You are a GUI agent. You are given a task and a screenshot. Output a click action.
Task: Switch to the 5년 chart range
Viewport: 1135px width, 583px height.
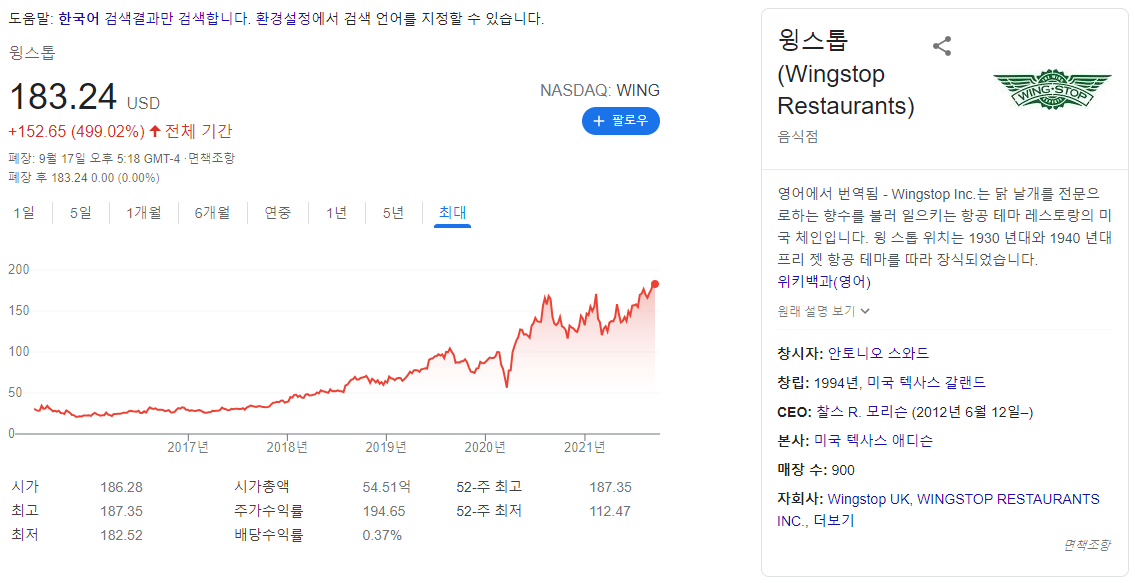[393, 213]
